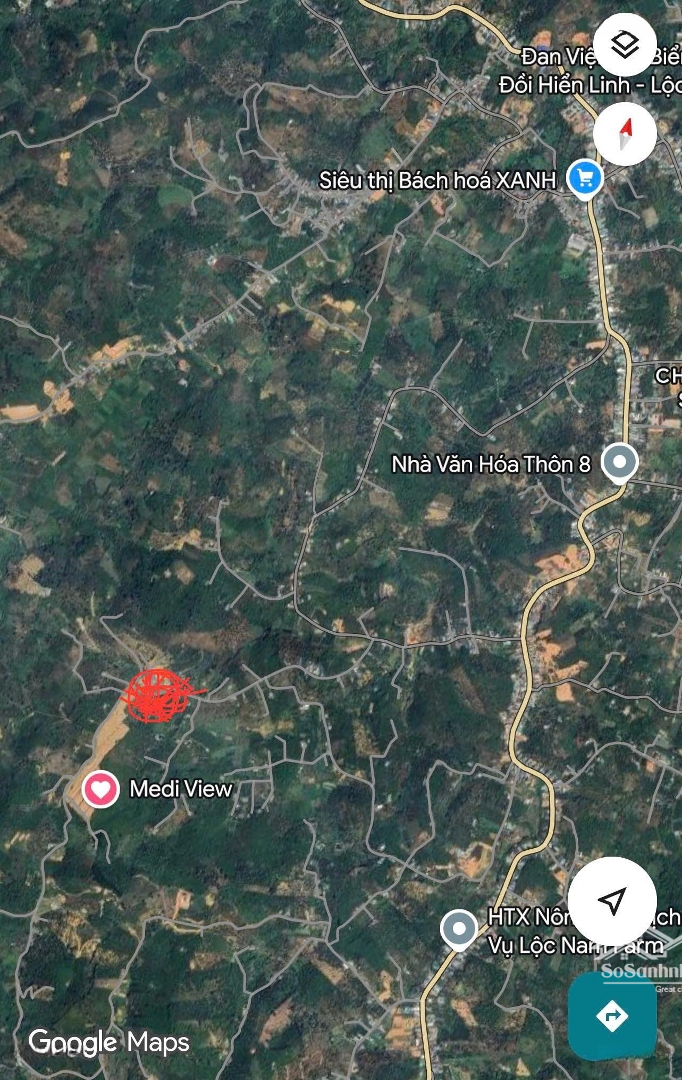Tap the compass to reset north
The width and height of the screenshot is (682, 1080).
coord(625,134)
